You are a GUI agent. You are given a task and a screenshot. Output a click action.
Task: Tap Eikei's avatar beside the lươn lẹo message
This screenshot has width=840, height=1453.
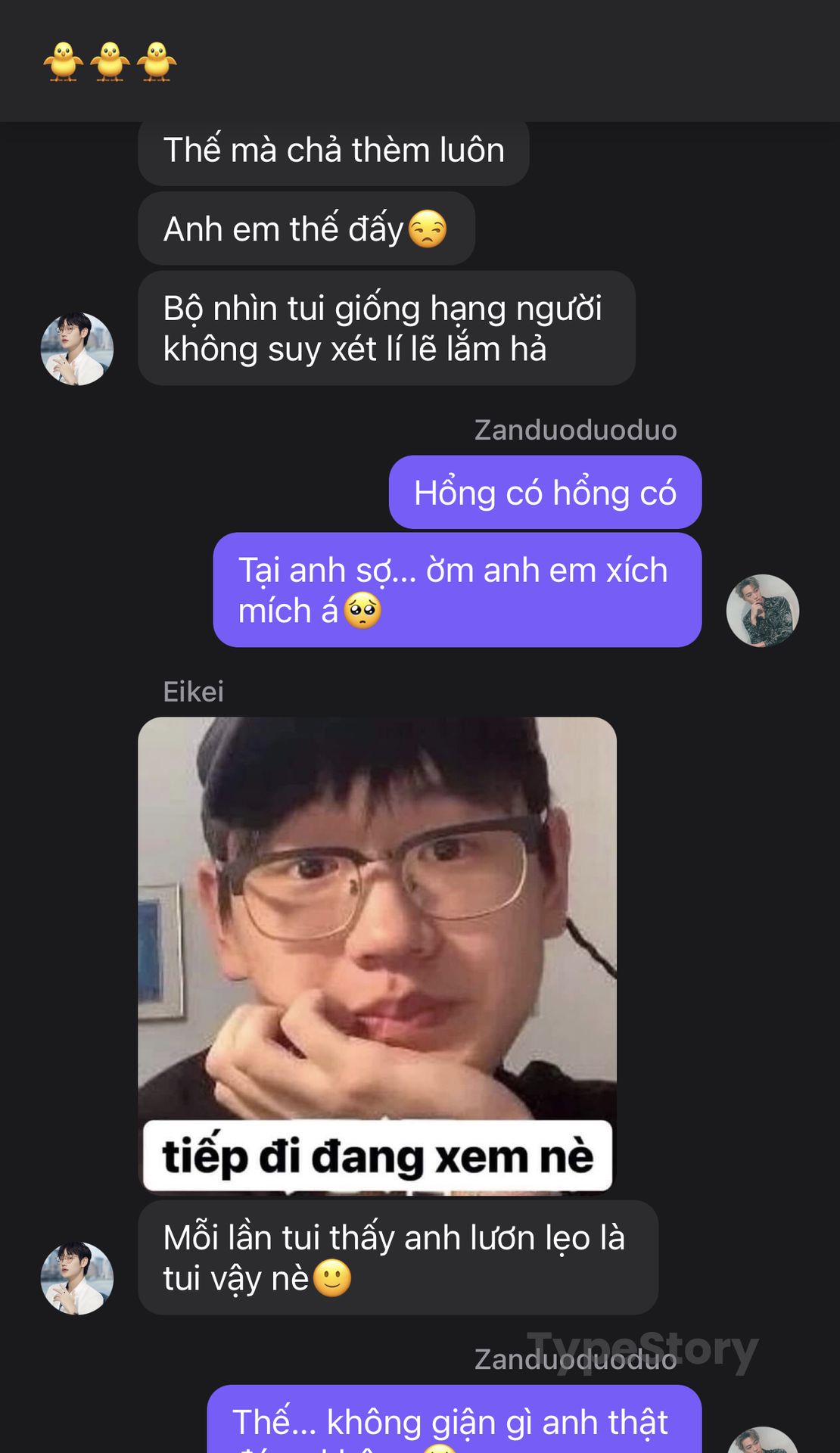(77, 1278)
